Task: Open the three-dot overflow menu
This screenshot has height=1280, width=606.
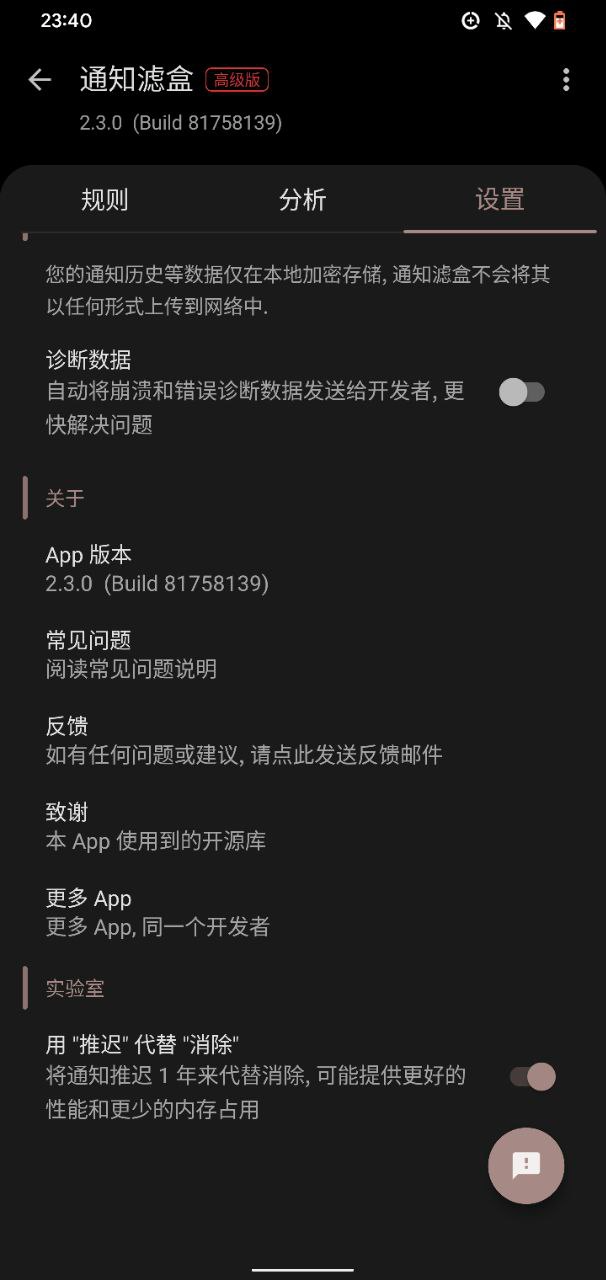Action: [x=566, y=80]
